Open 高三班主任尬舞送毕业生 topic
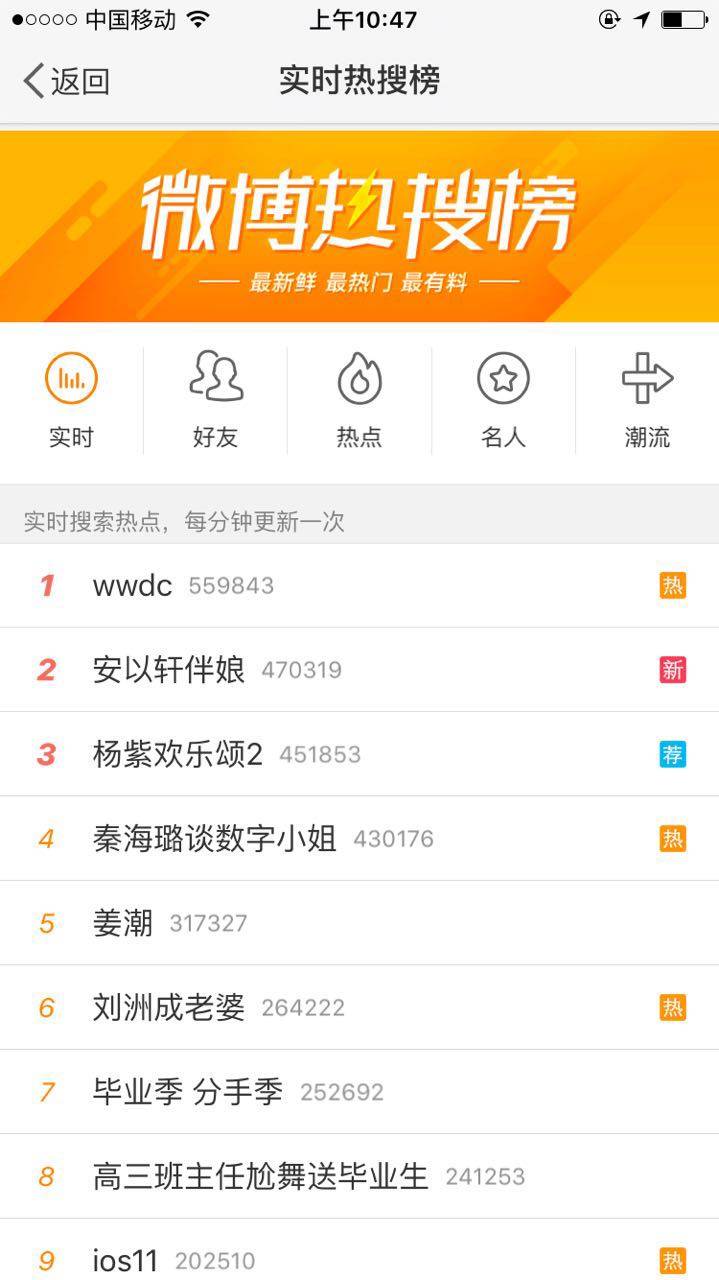 tap(260, 1176)
